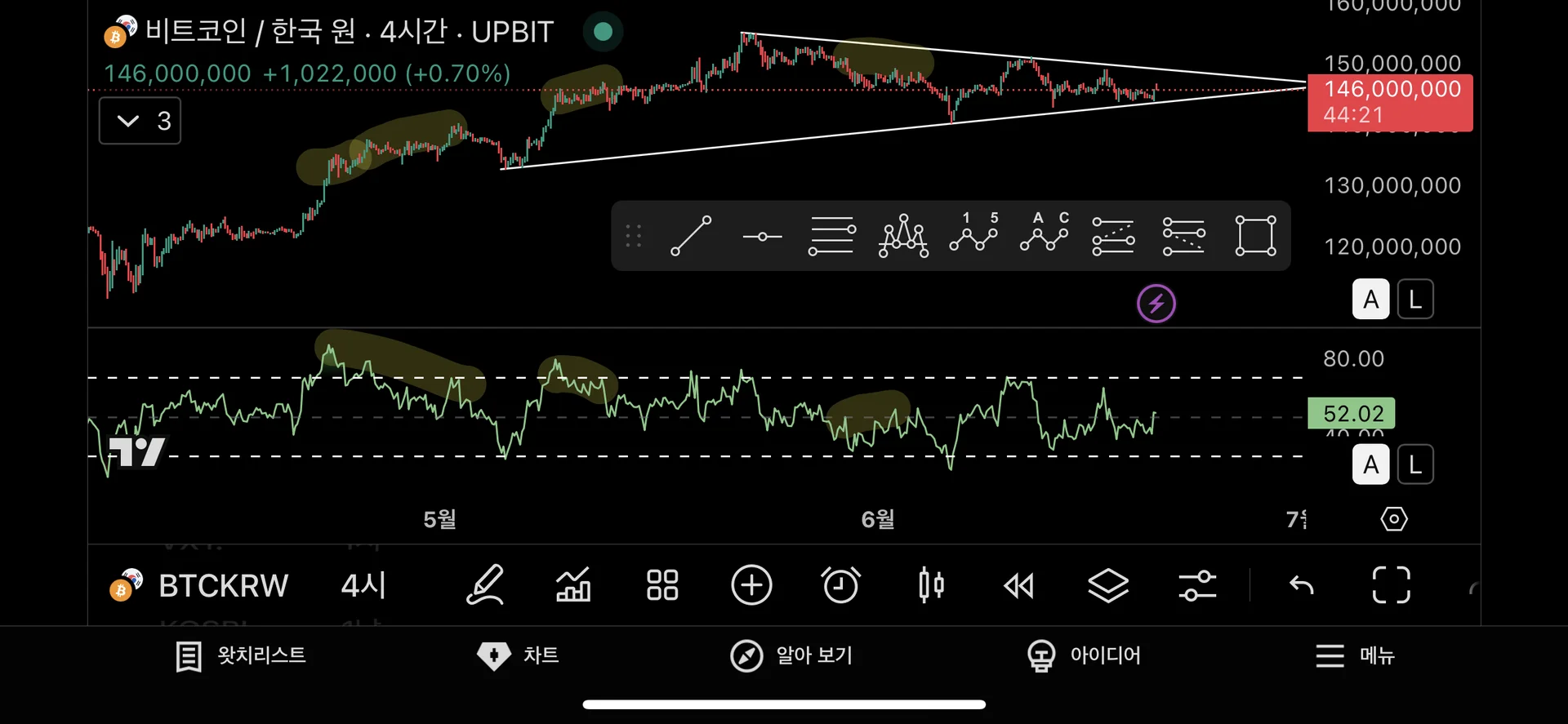Open the indicators menu
The width and height of the screenshot is (1568, 724).
[573, 585]
